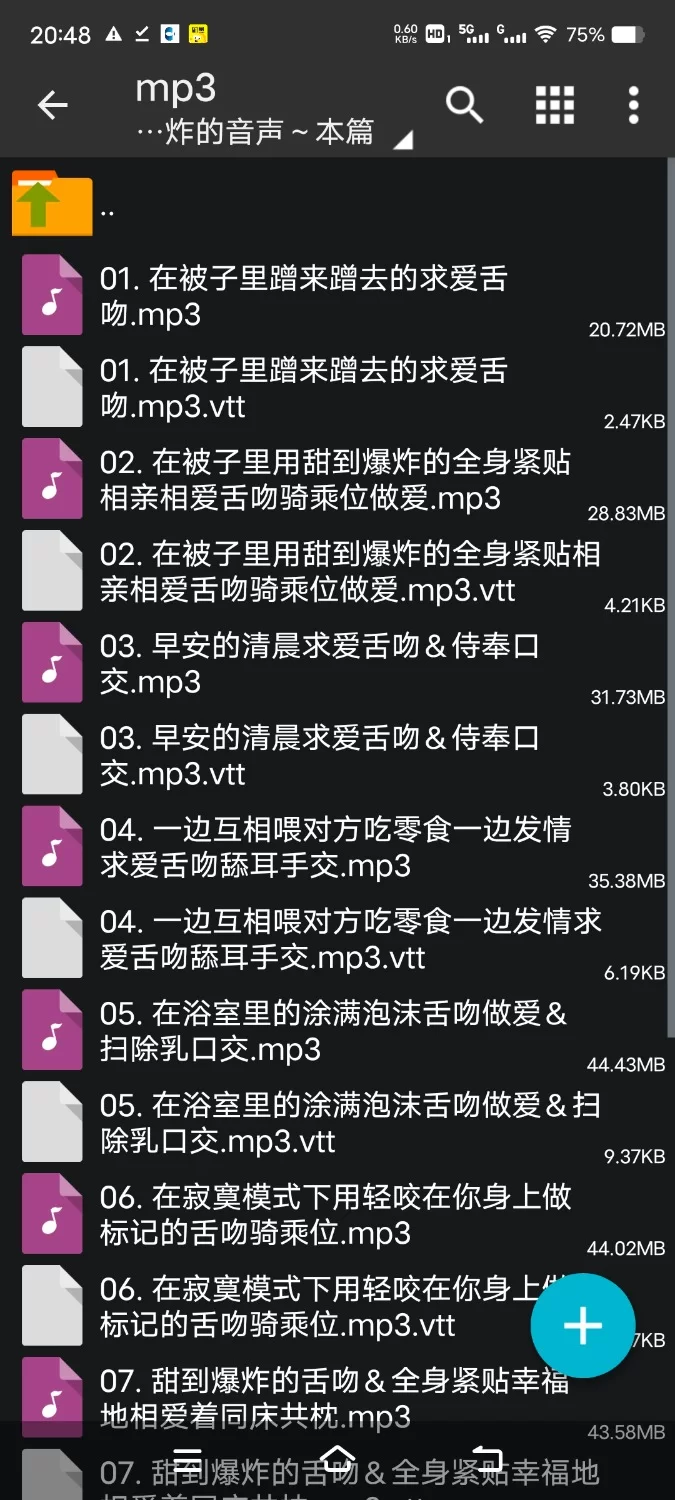
Task: Tap the system home button
Action: (x=338, y=1456)
